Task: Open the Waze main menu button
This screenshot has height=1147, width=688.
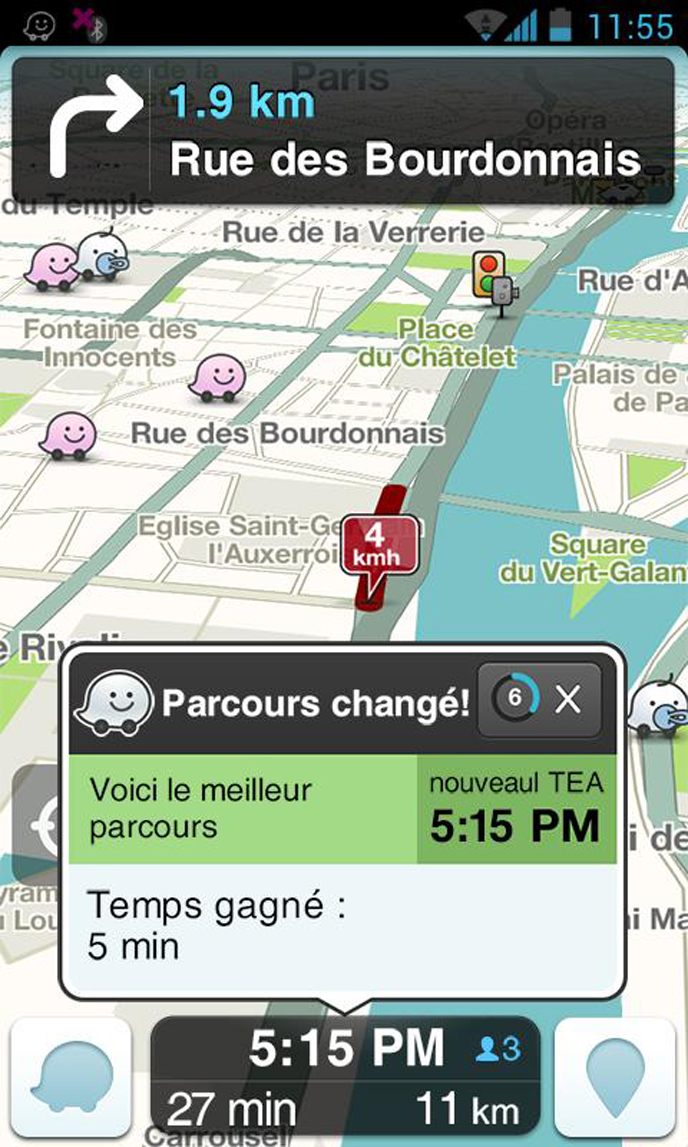Action: tap(72, 1076)
